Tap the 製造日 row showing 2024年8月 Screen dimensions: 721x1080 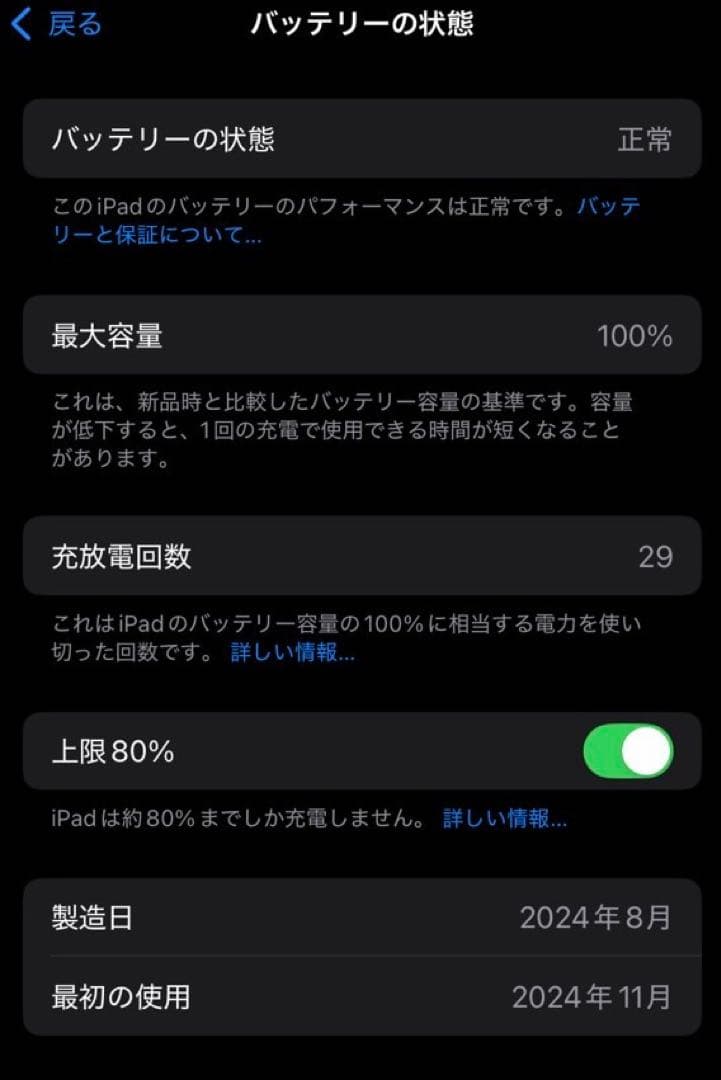(x=360, y=917)
